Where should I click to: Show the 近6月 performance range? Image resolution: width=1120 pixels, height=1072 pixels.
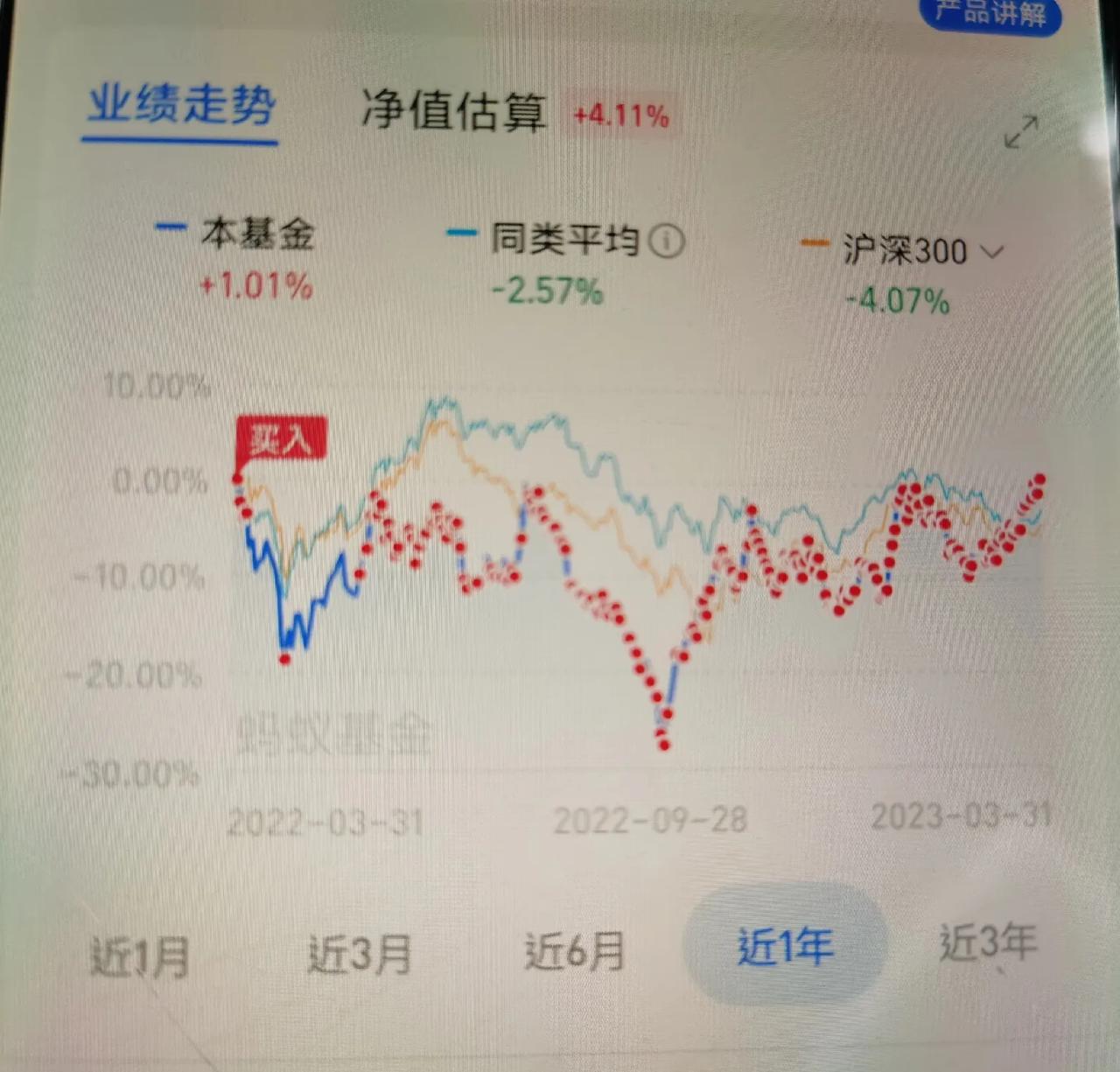pos(574,951)
